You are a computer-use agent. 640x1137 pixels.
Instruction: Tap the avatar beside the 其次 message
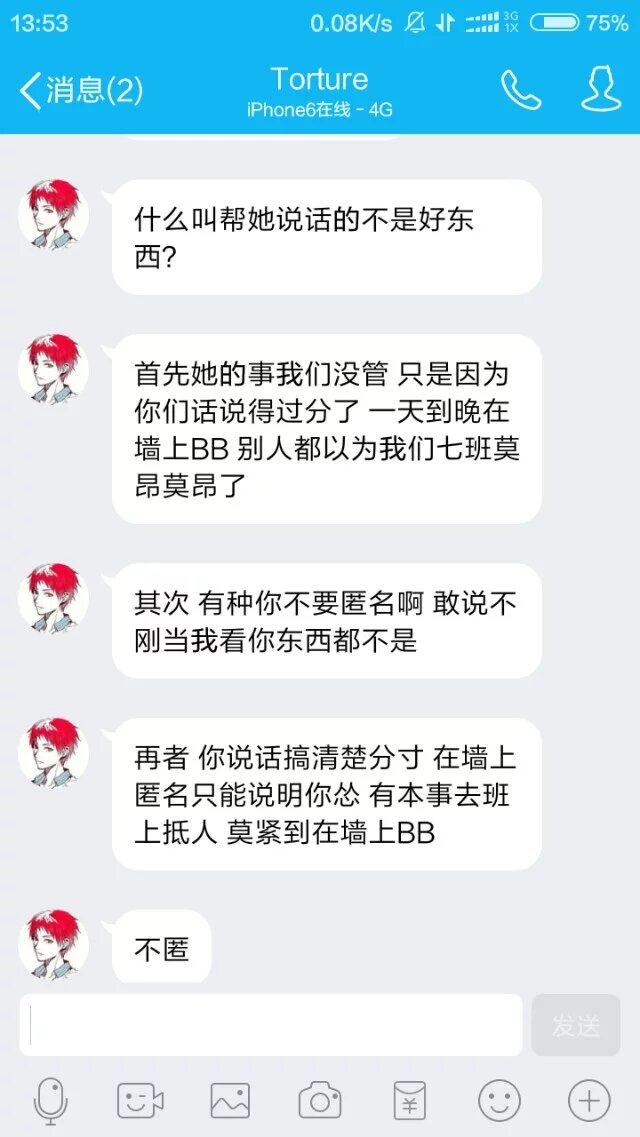[x=54, y=598]
